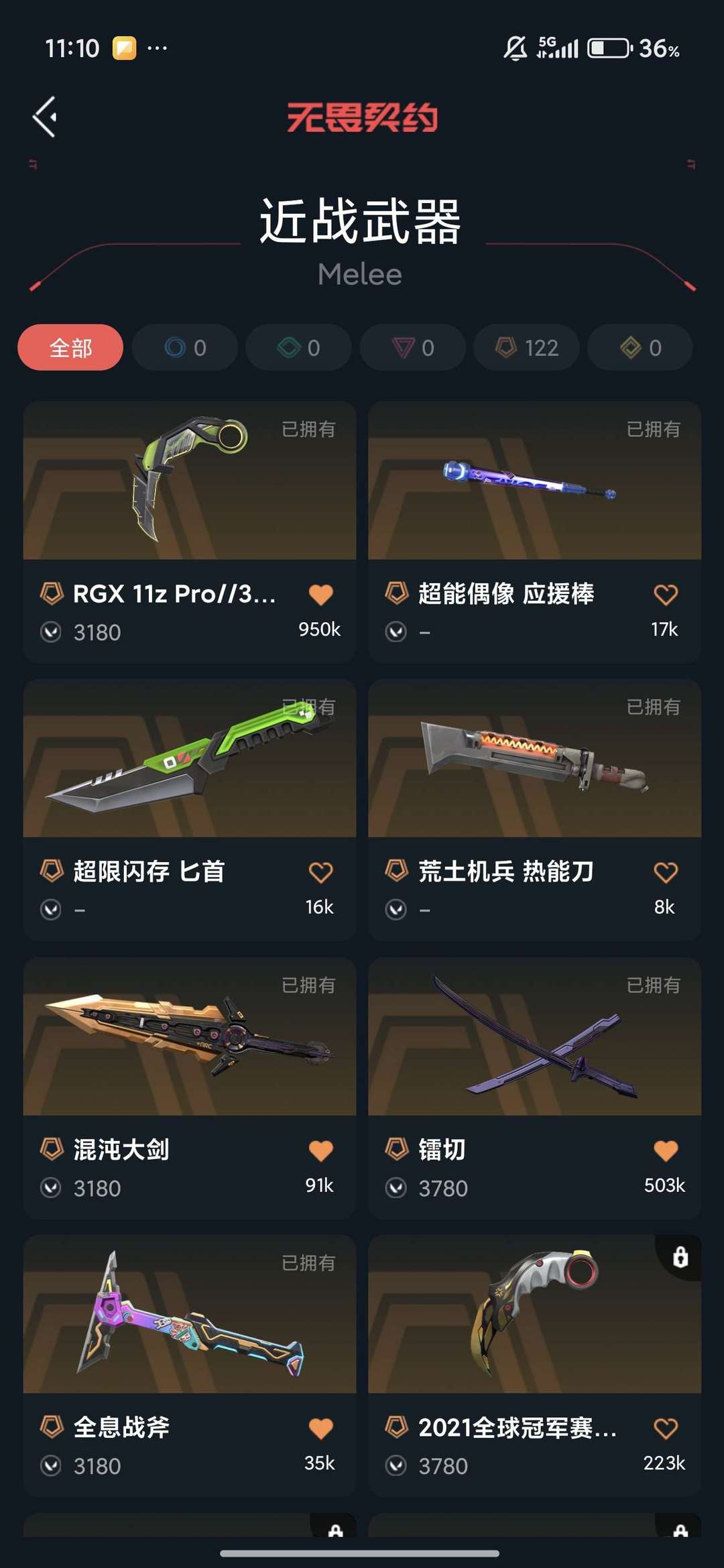The height and width of the screenshot is (1568, 724).
Task: Like the 超限闪存 匕首 skin
Action: (x=320, y=872)
